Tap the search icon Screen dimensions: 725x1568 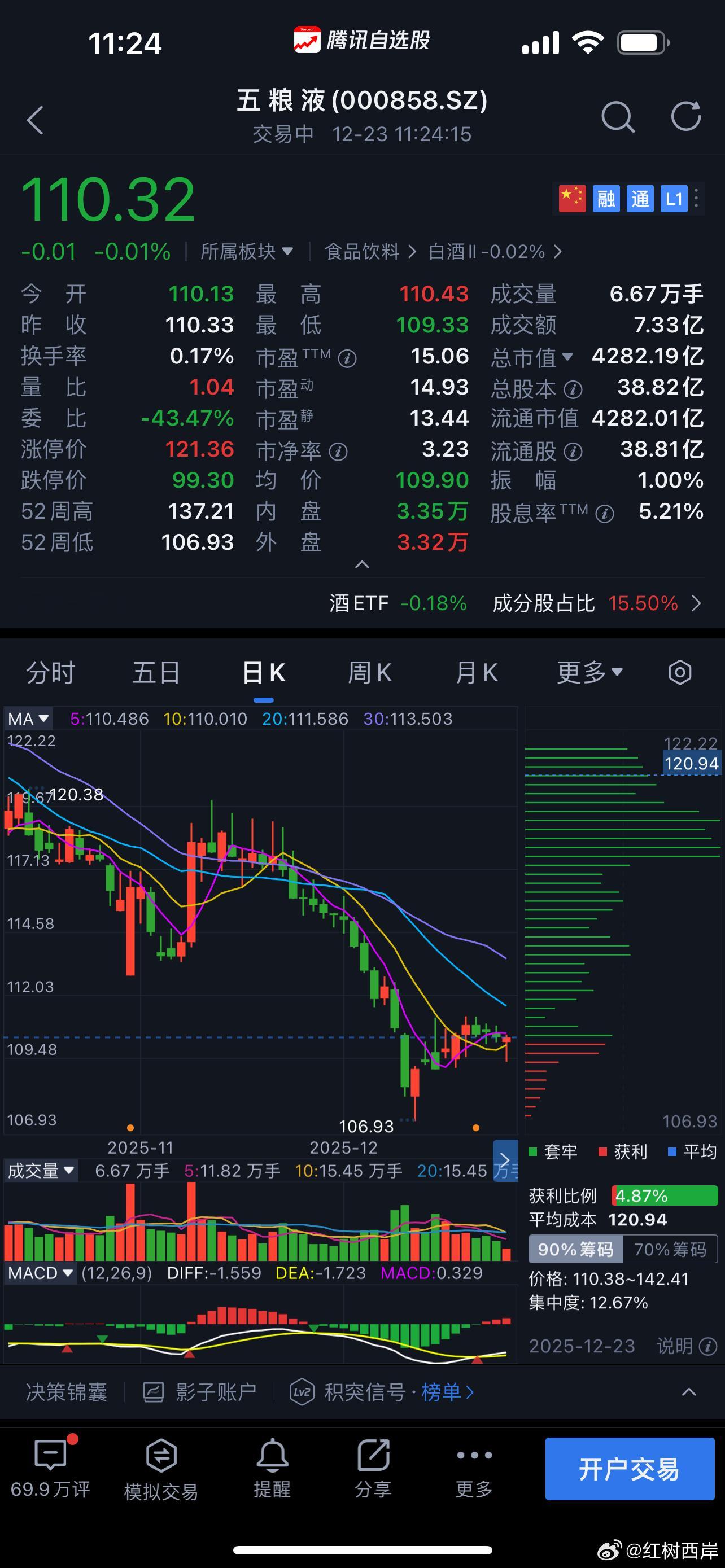pyautogui.click(x=618, y=118)
